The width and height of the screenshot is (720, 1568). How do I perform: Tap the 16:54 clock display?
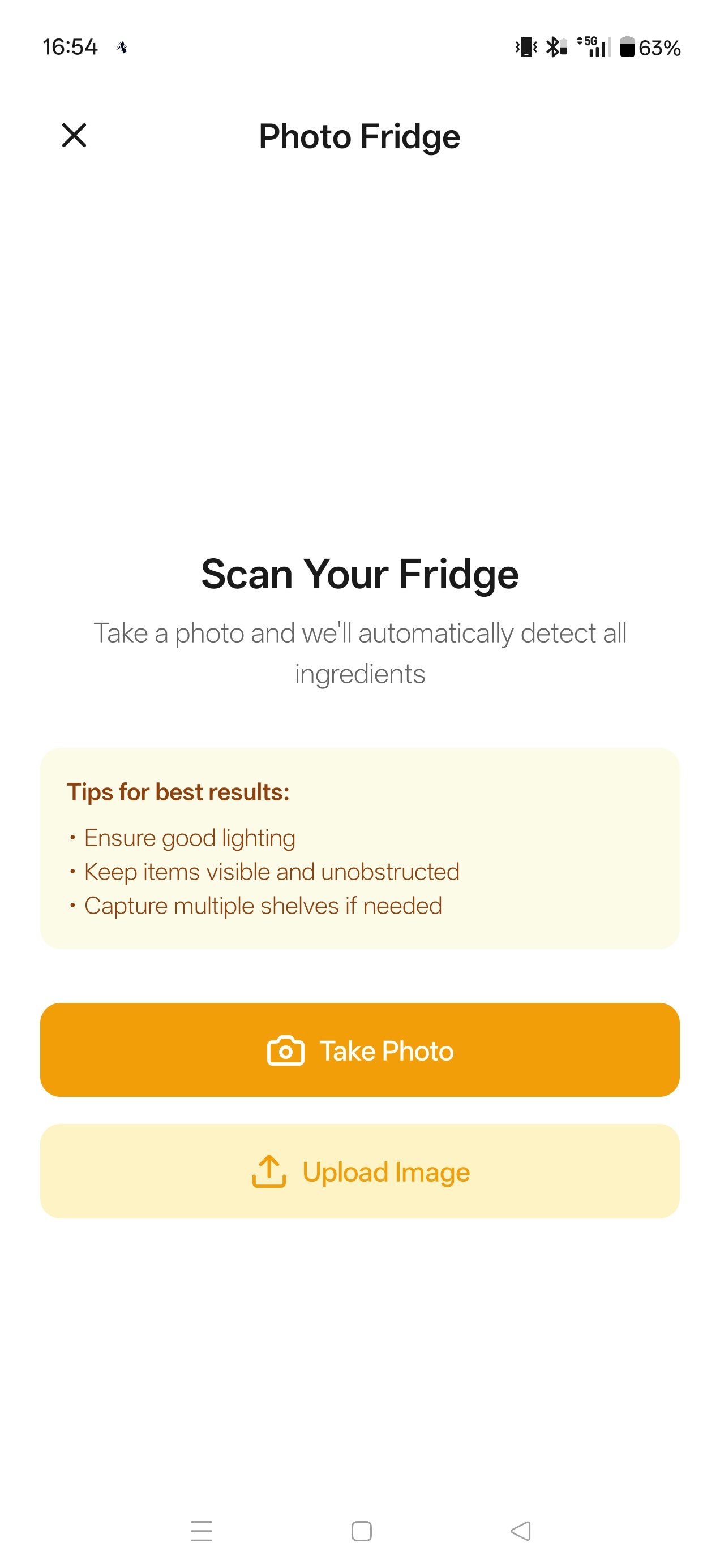(x=71, y=46)
